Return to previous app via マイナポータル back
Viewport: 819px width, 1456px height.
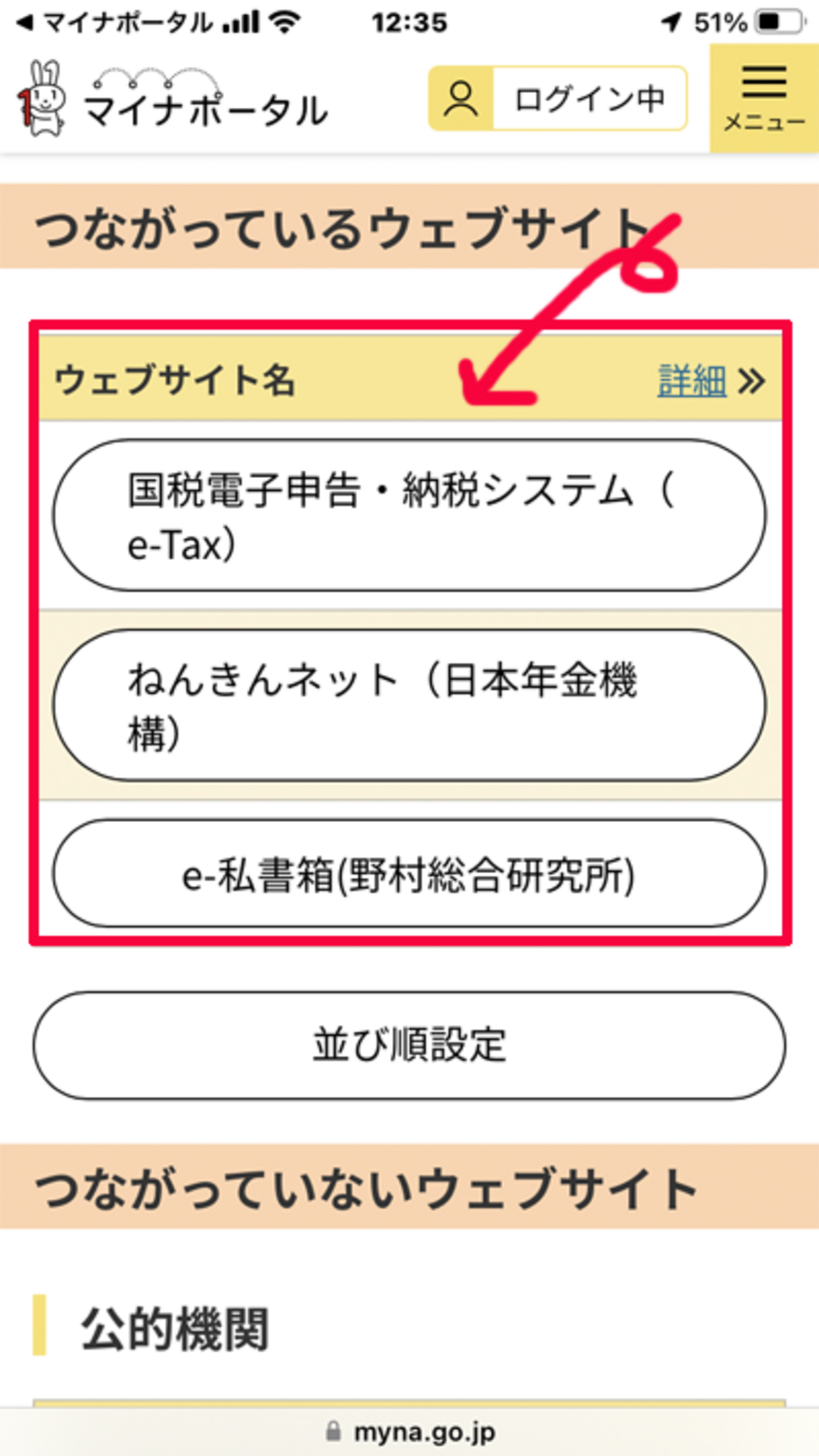tap(113, 23)
